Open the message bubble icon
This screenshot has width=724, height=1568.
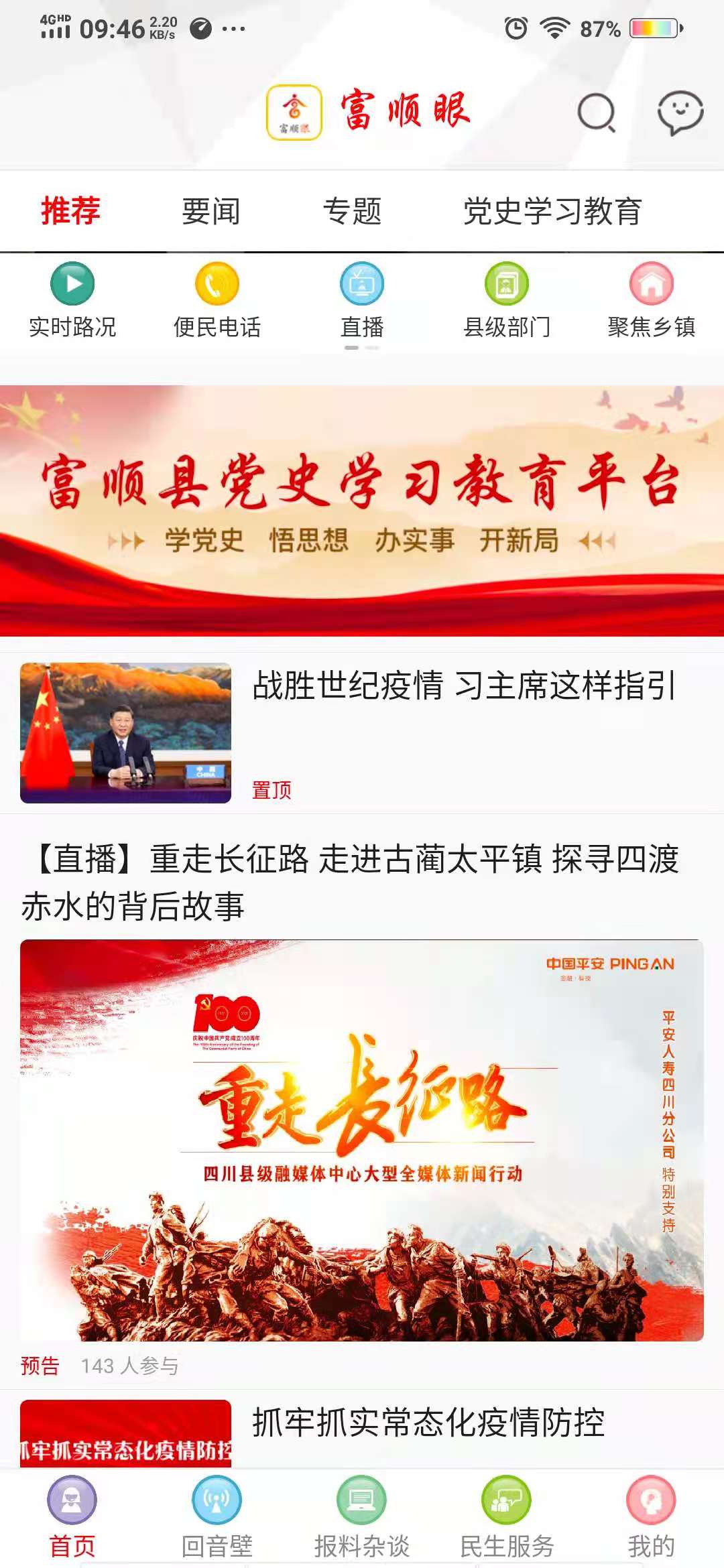point(680,113)
